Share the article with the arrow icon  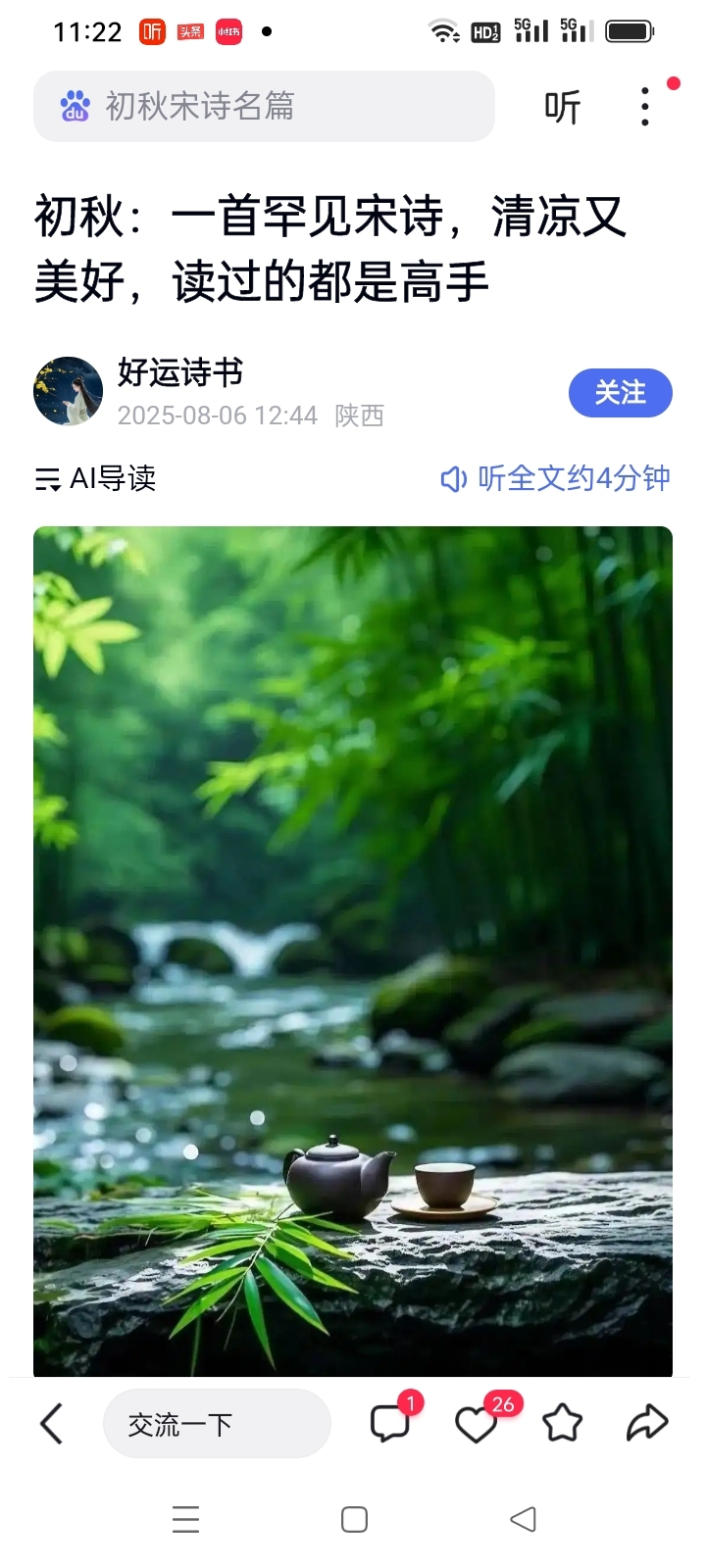click(647, 1423)
